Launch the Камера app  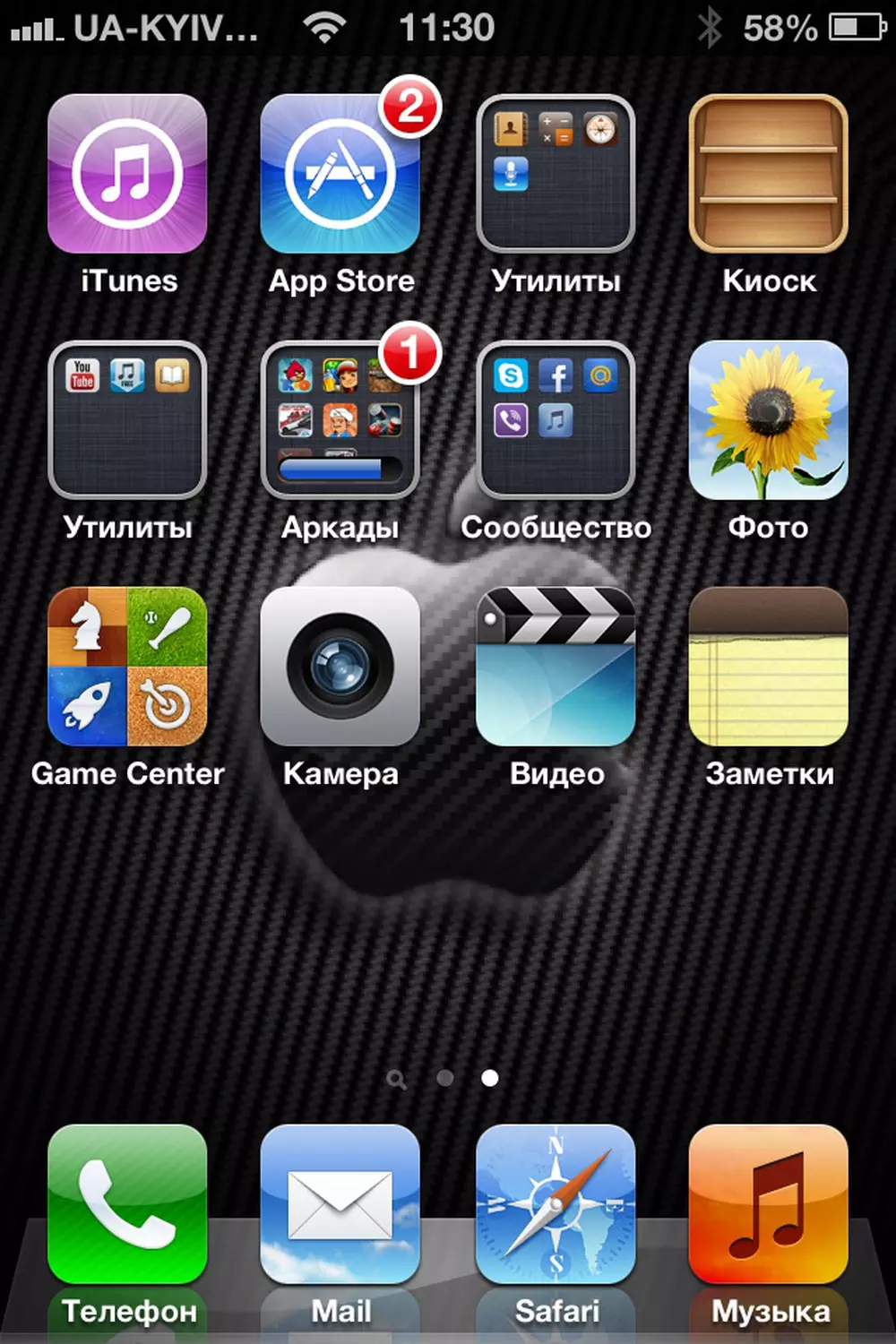coord(340,666)
